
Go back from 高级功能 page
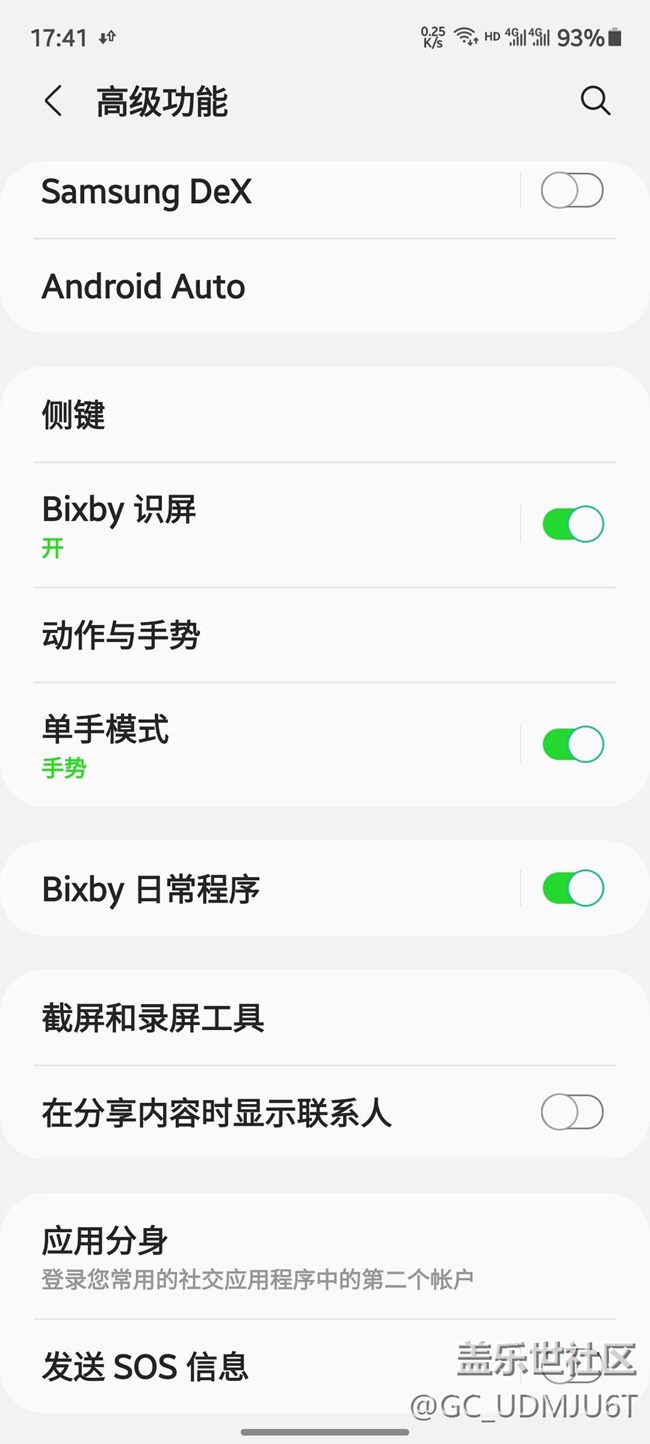pyautogui.click(x=54, y=101)
